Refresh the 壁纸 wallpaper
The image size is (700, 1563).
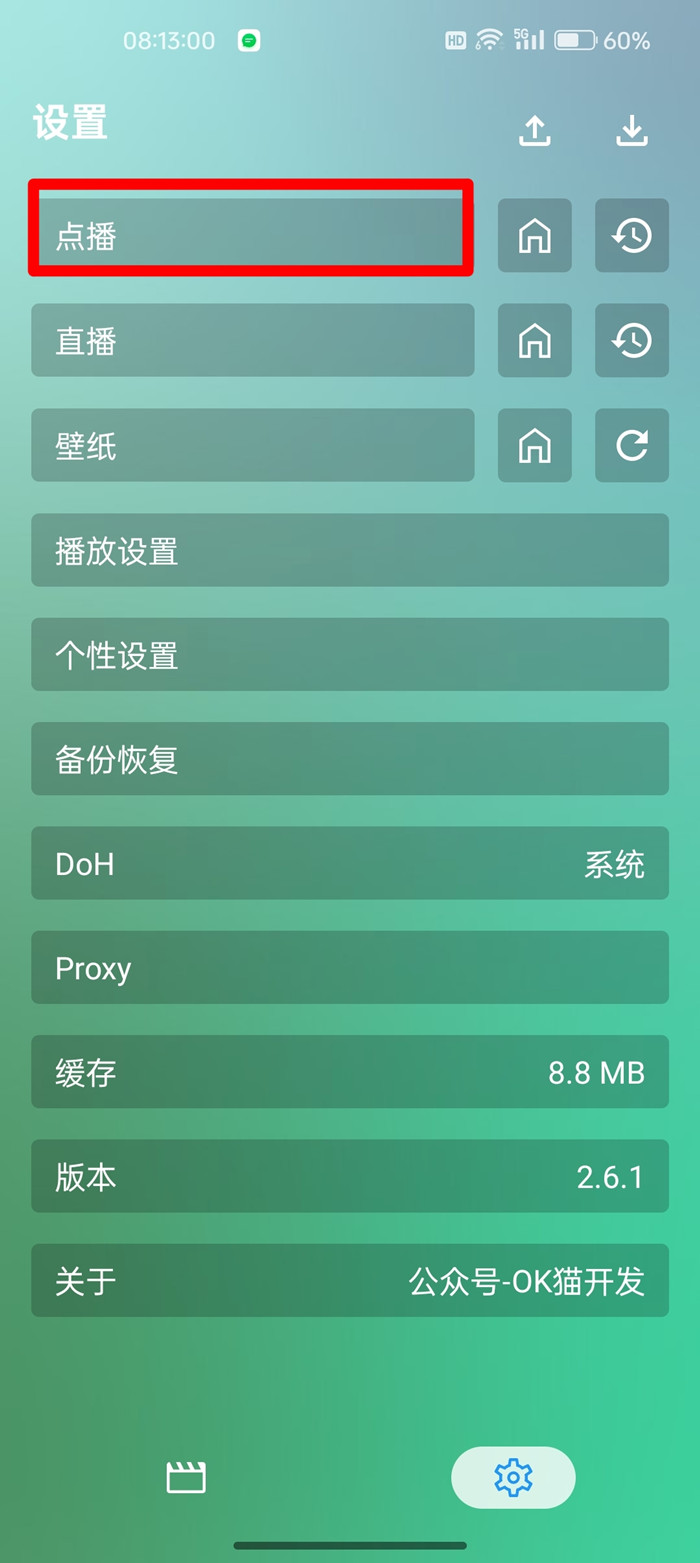tap(632, 445)
